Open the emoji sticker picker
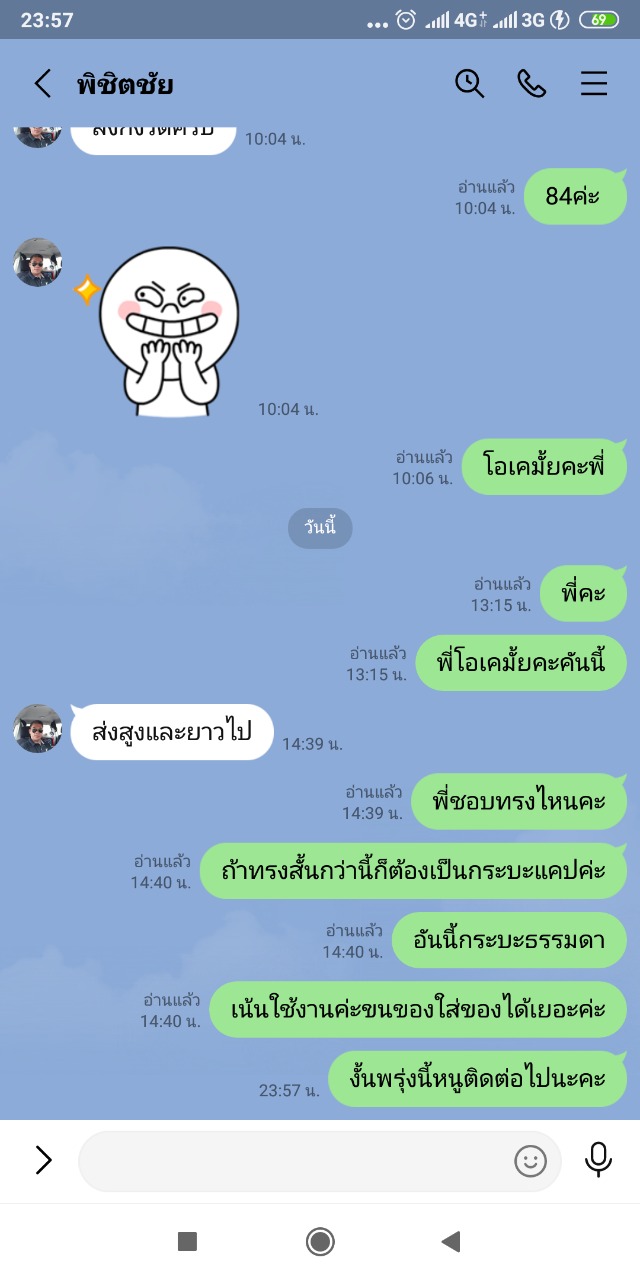The image size is (640, 1280). (530, 1161)
